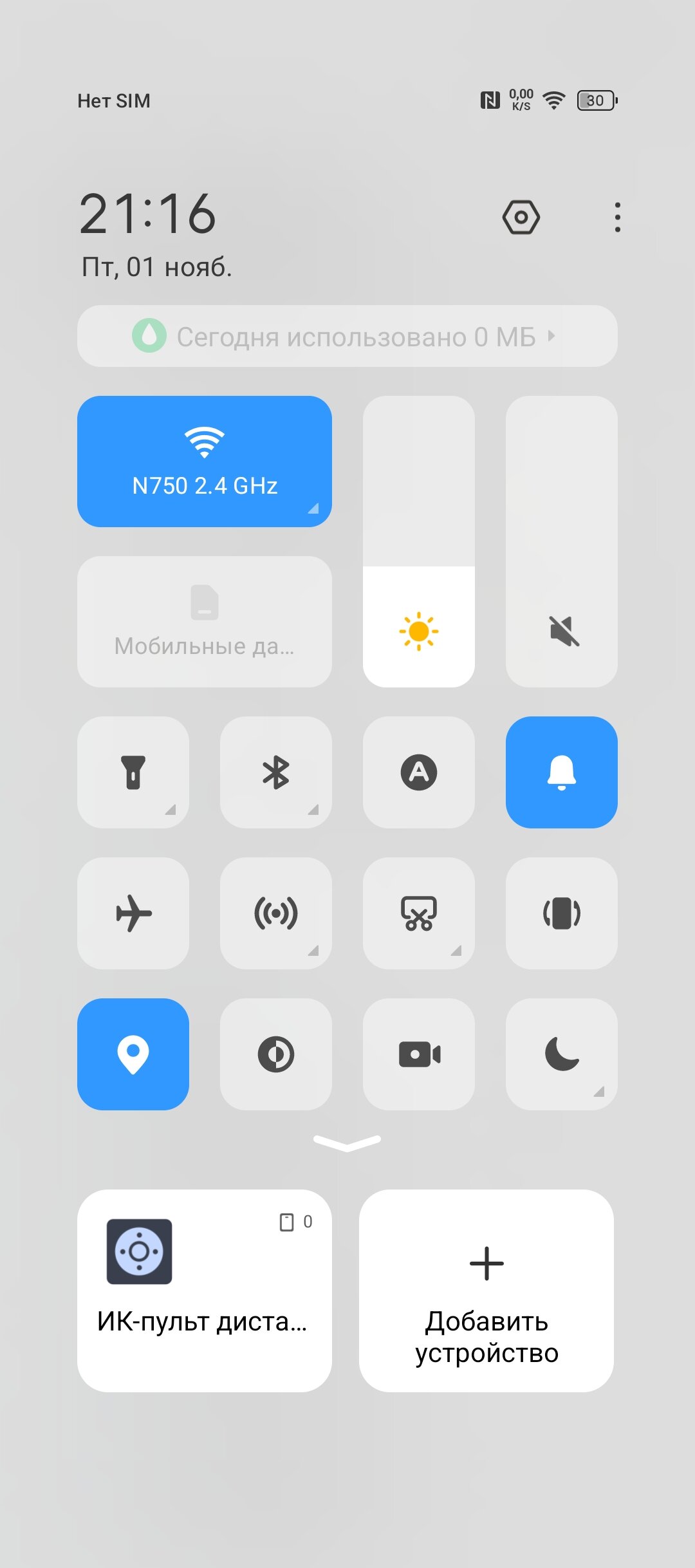
Task: Toggle the half-circle contrast tile
Action: coord(276,1054)
